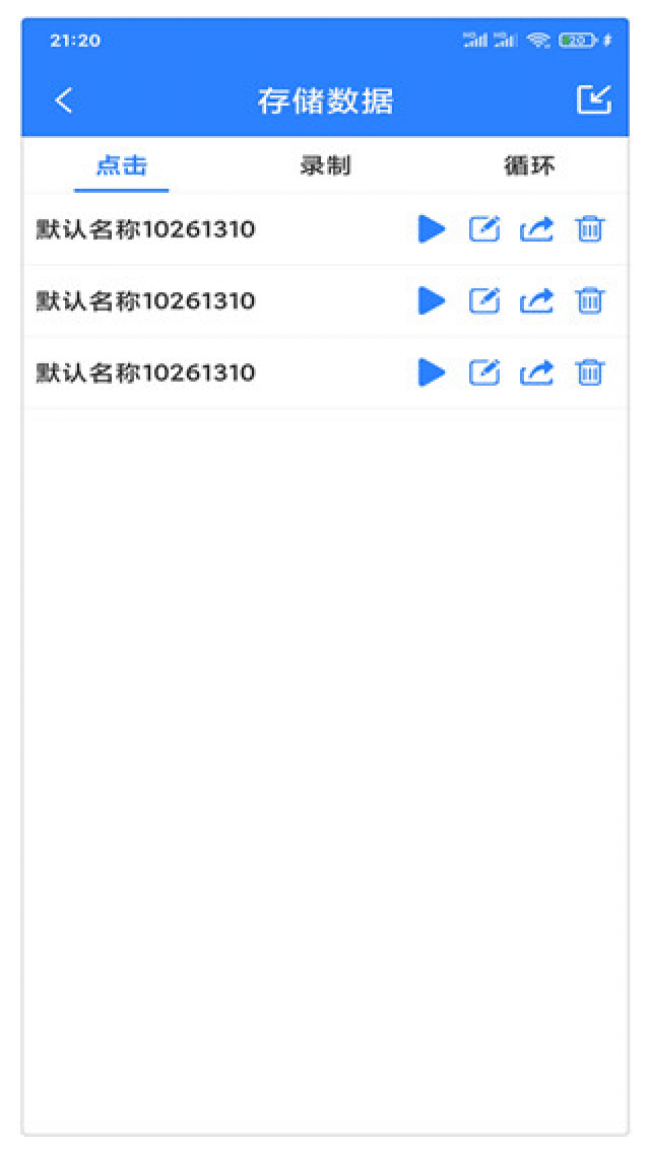Switch to the 录制 tab
The width and height of the screenshot is (650, 1153).
coord(325,166)
